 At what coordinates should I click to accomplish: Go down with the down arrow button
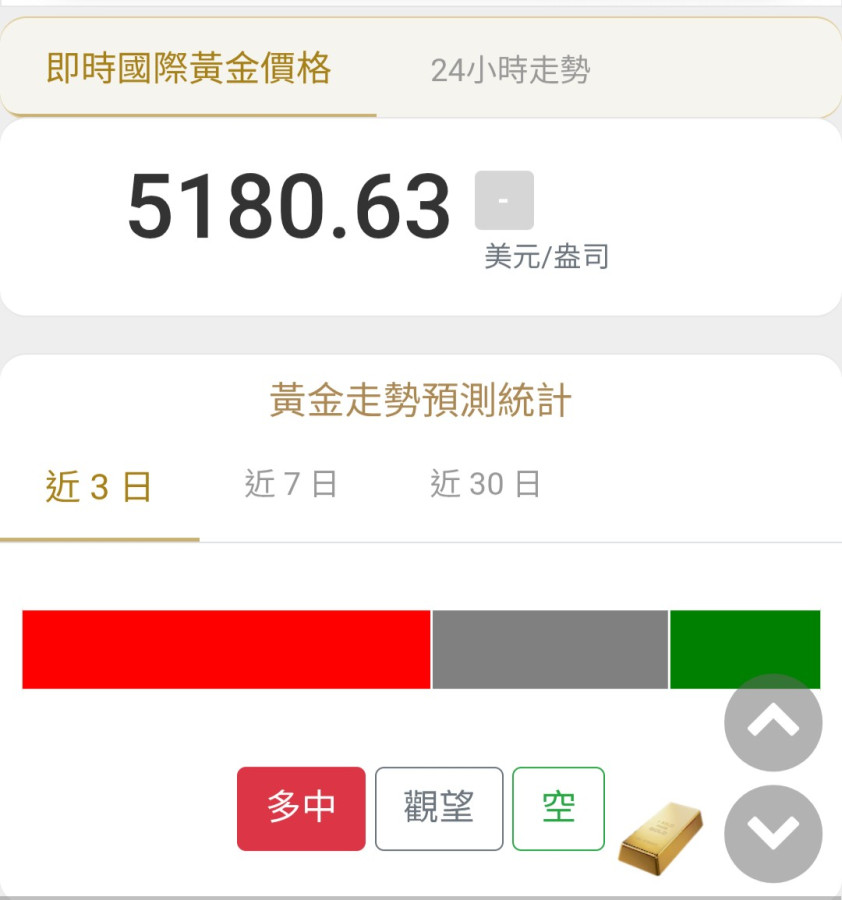[x=773, y=834]
